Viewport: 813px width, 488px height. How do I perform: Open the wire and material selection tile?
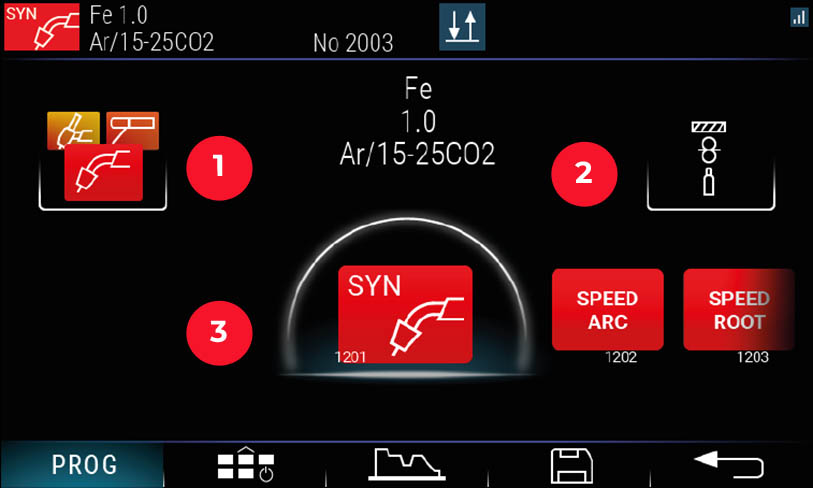710,165
